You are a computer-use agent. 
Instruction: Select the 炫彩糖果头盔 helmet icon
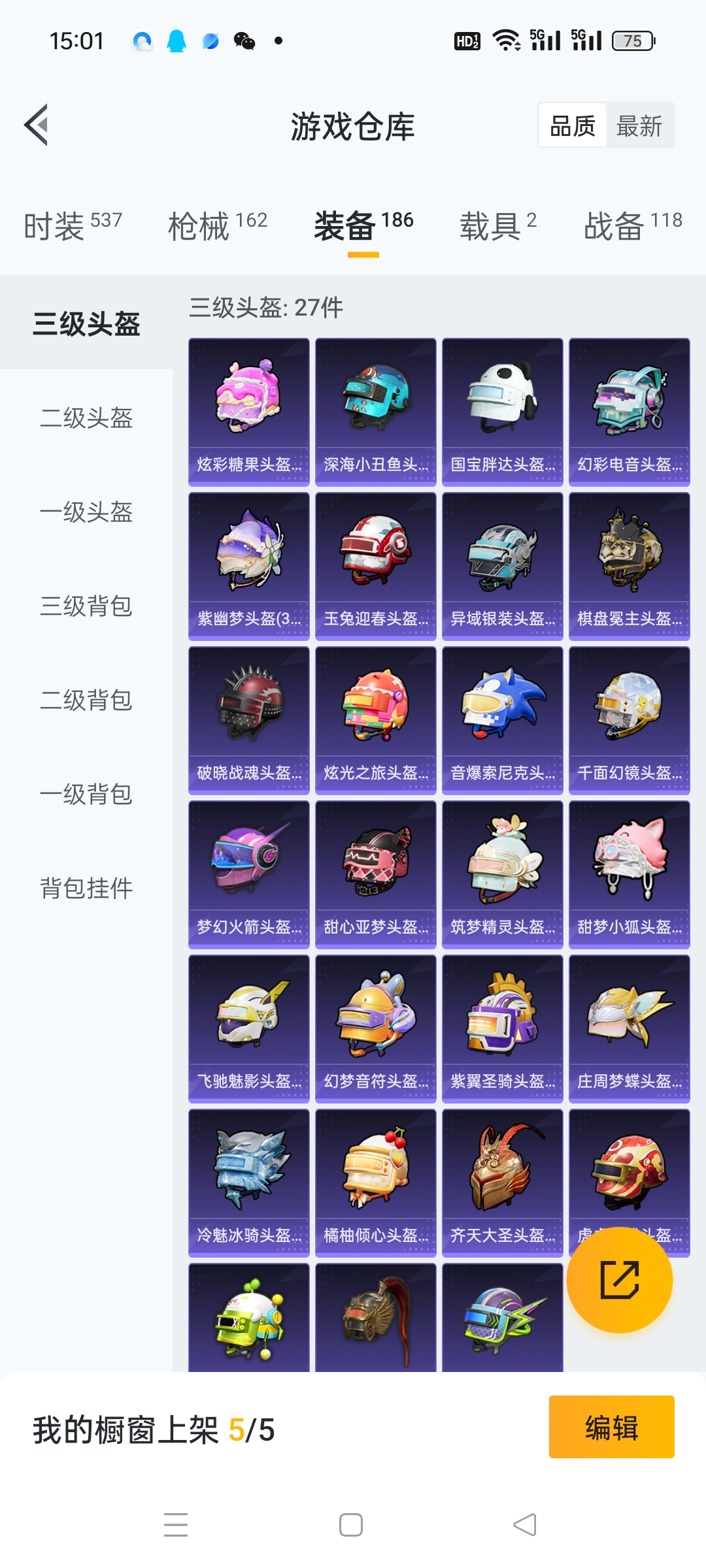click(249, 405)
